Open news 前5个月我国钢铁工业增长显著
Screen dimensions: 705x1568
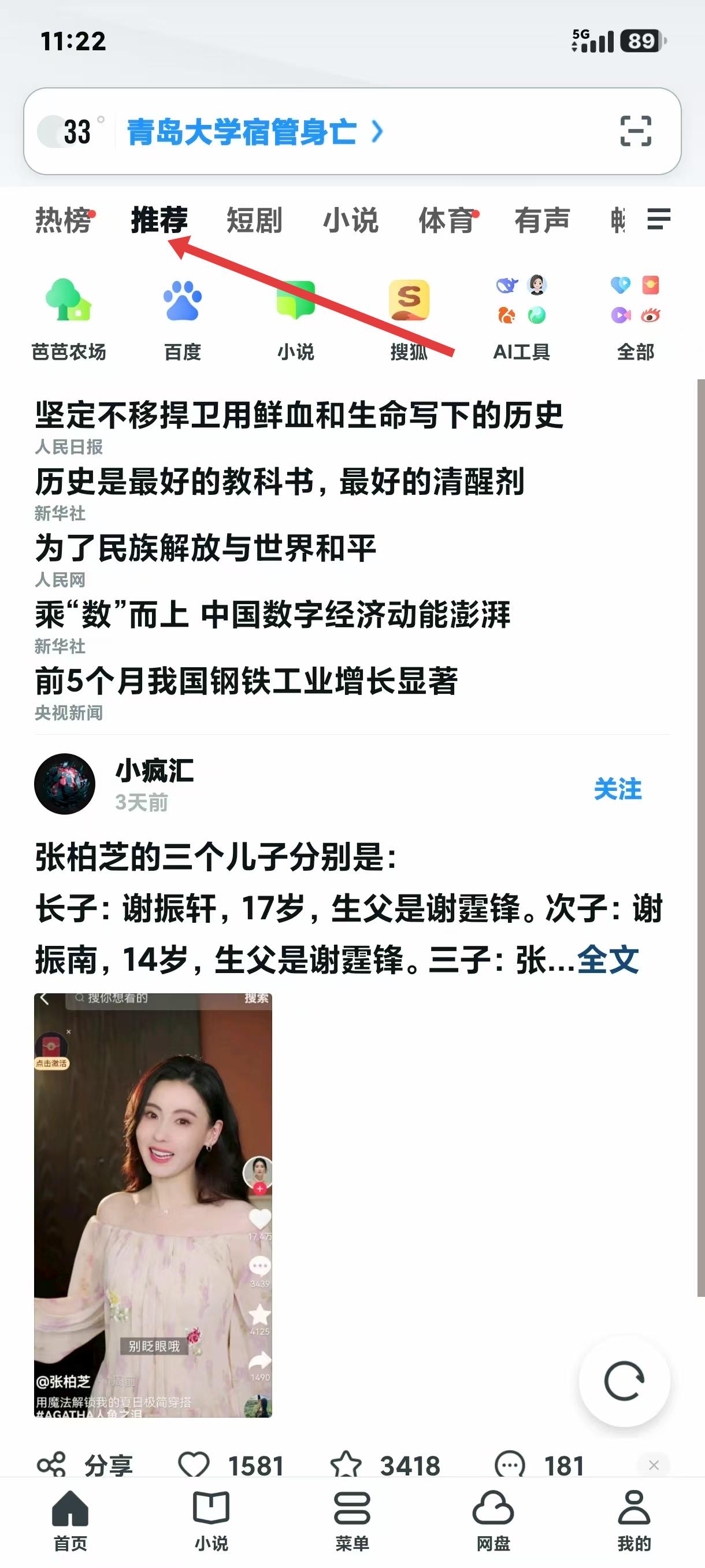click(x=246, y=681)
